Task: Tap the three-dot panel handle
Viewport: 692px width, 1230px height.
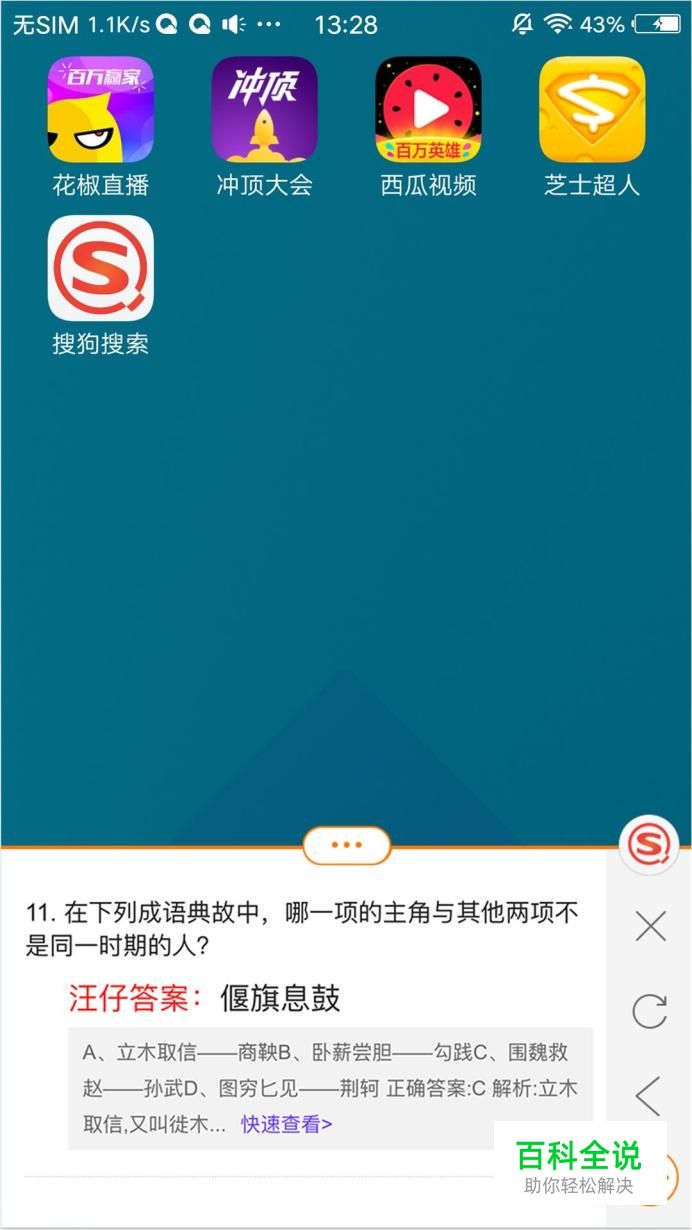Action: point(346,845)
